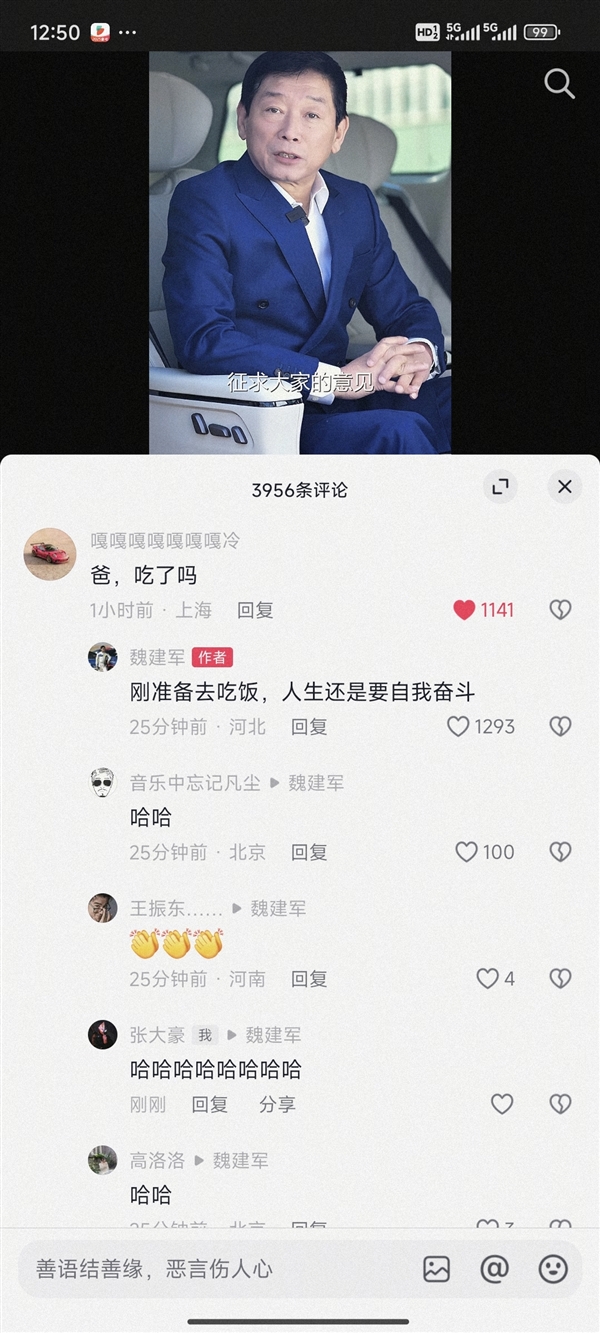The image size is (600, 1333).
Task: Reply to 张大豪's comment
Action: (210, 1104)
